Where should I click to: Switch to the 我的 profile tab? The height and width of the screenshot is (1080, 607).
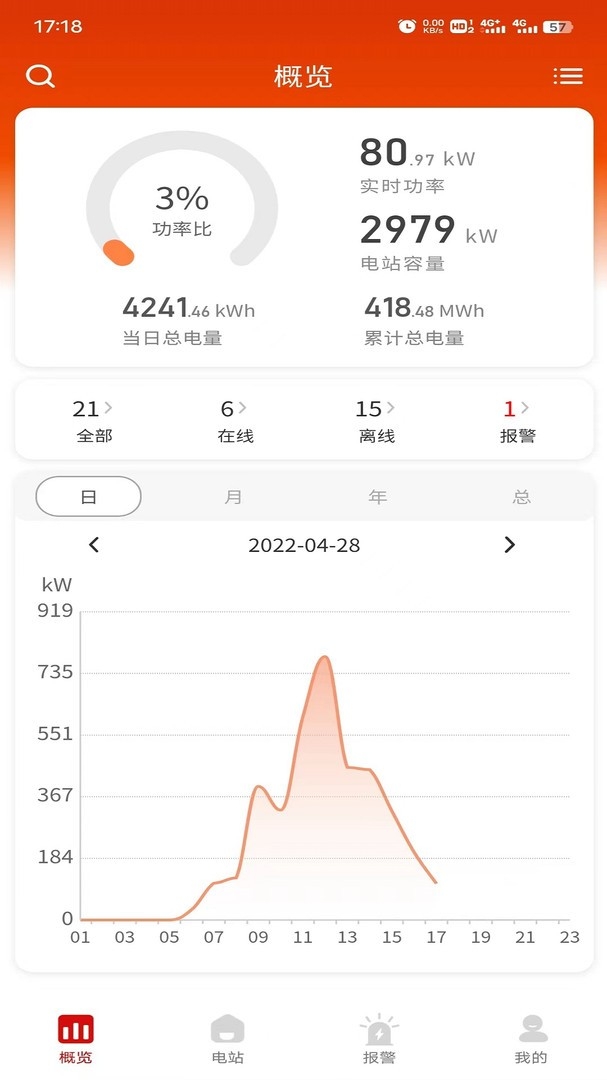pos(531,1039)
